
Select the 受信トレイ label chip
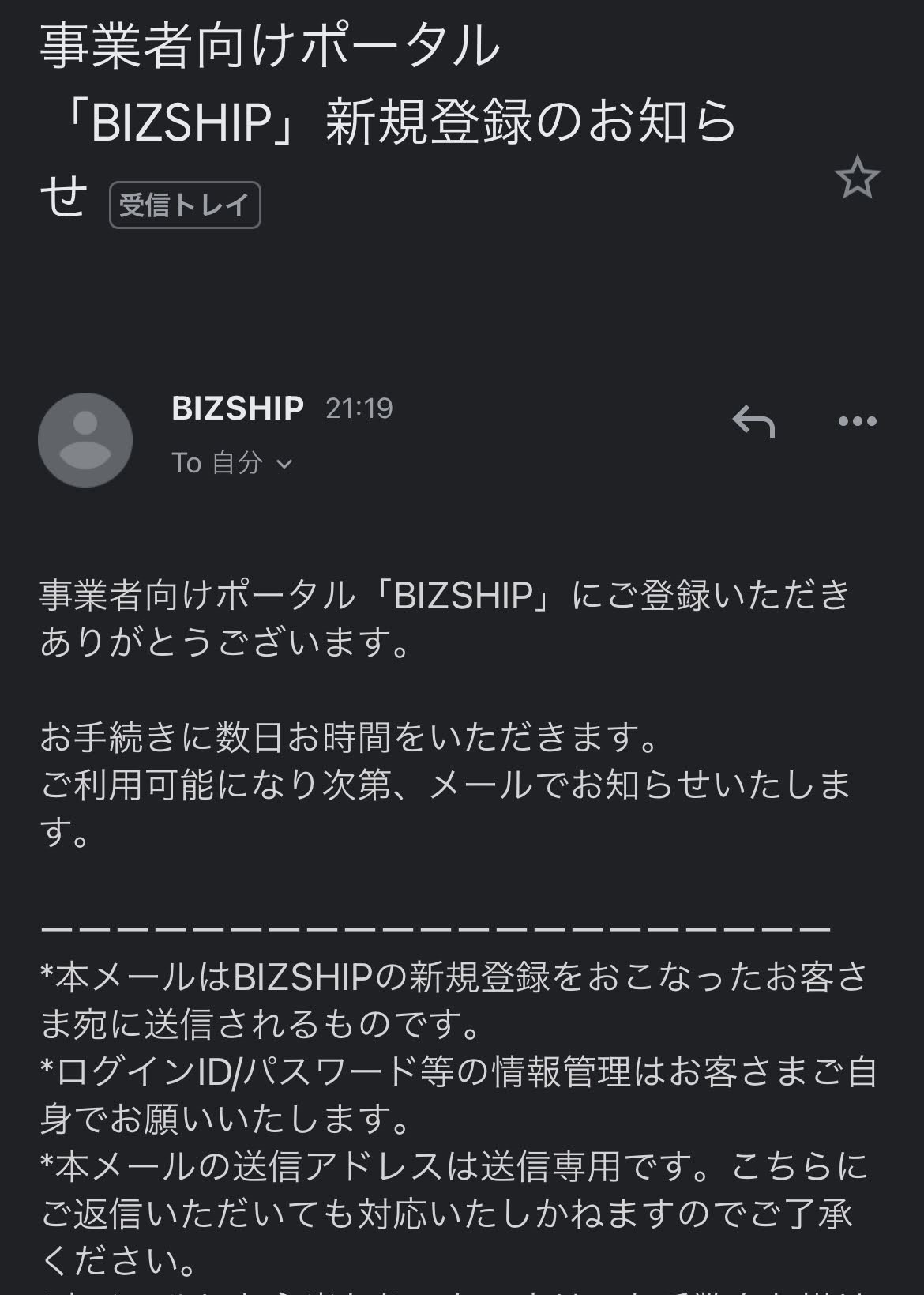[183, 204]
